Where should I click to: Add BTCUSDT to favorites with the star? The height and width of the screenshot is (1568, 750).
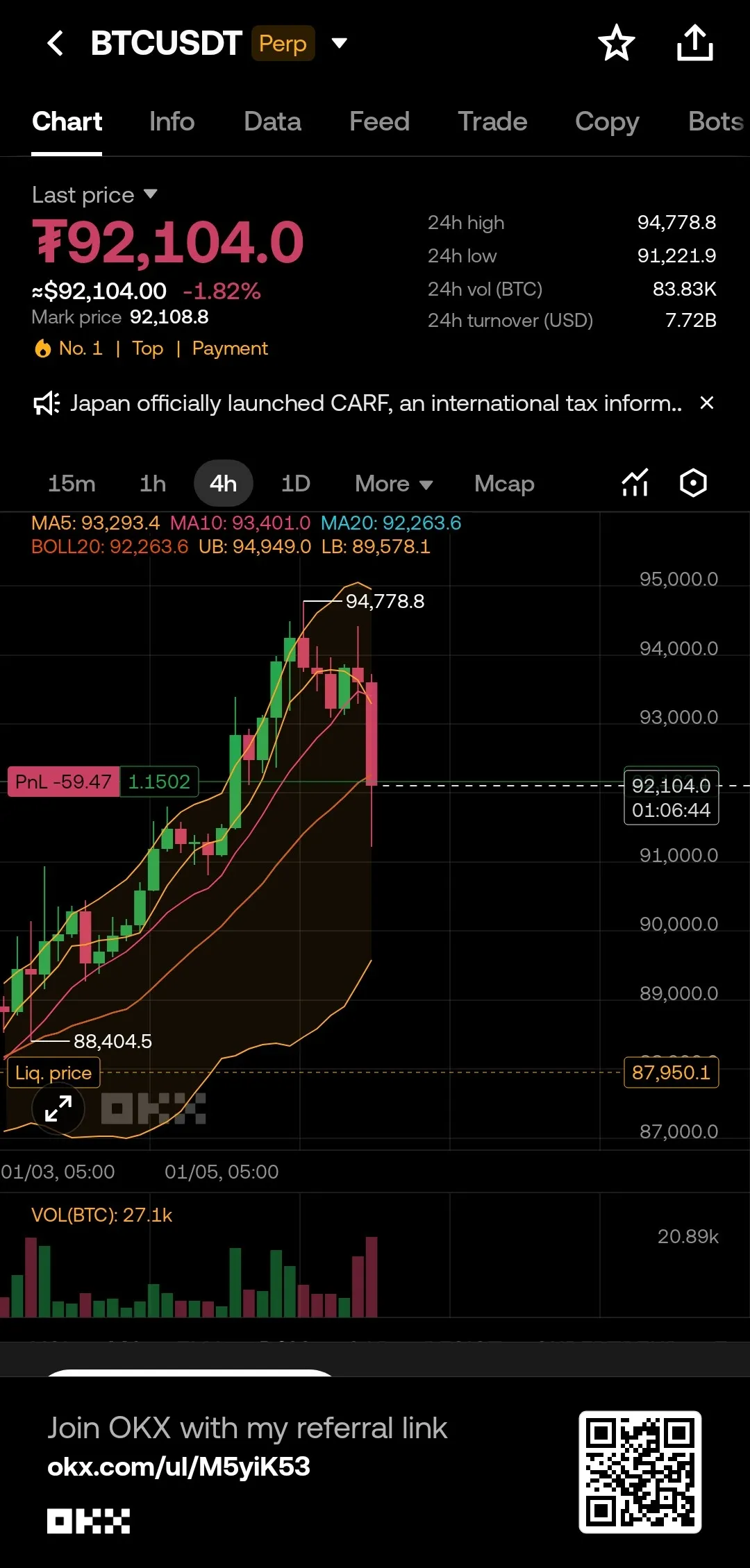pos(616,43)
